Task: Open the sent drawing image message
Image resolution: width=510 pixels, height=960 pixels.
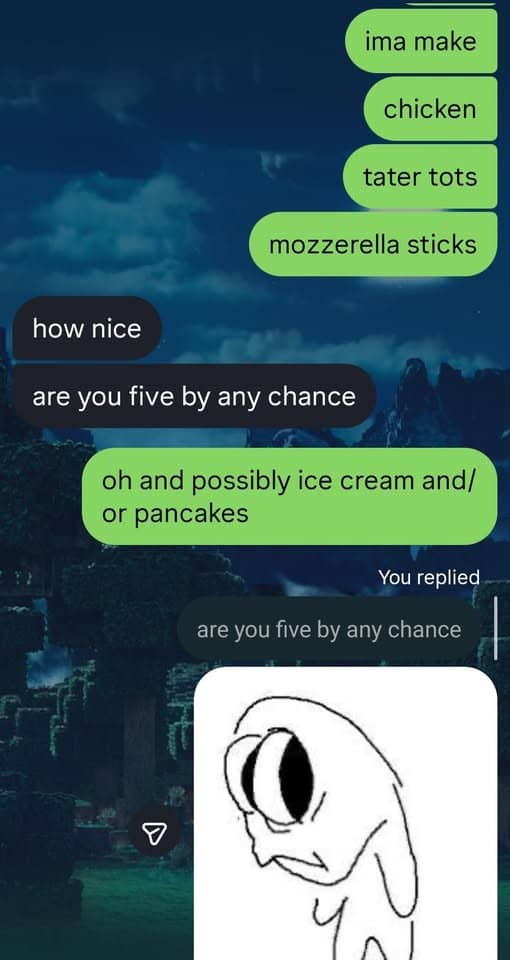Action: (345, 813)
